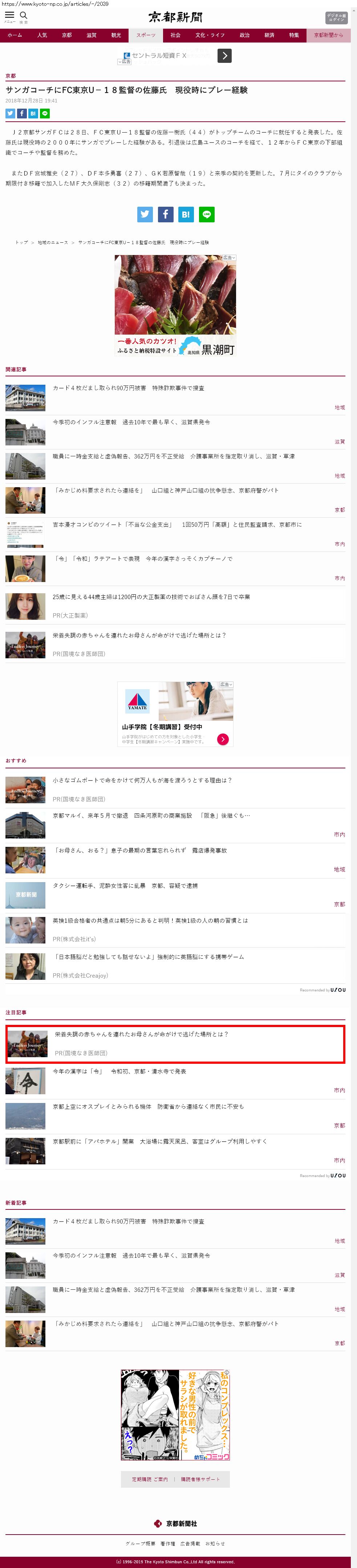This screenshot has height=1568, width=357.
Task: Open the 購読者様サポート link
Action: tap(200, 1479)
